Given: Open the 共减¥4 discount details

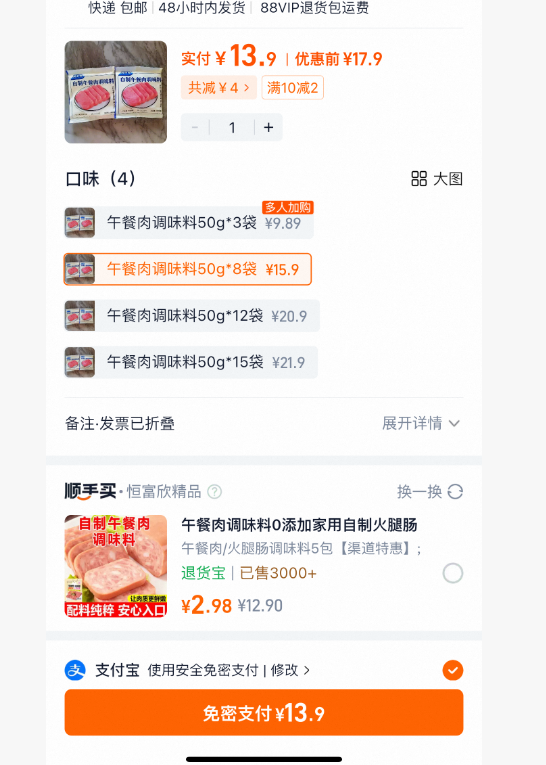Looking at the screenshot, I should pyautogui.click(x=219, y=88).
